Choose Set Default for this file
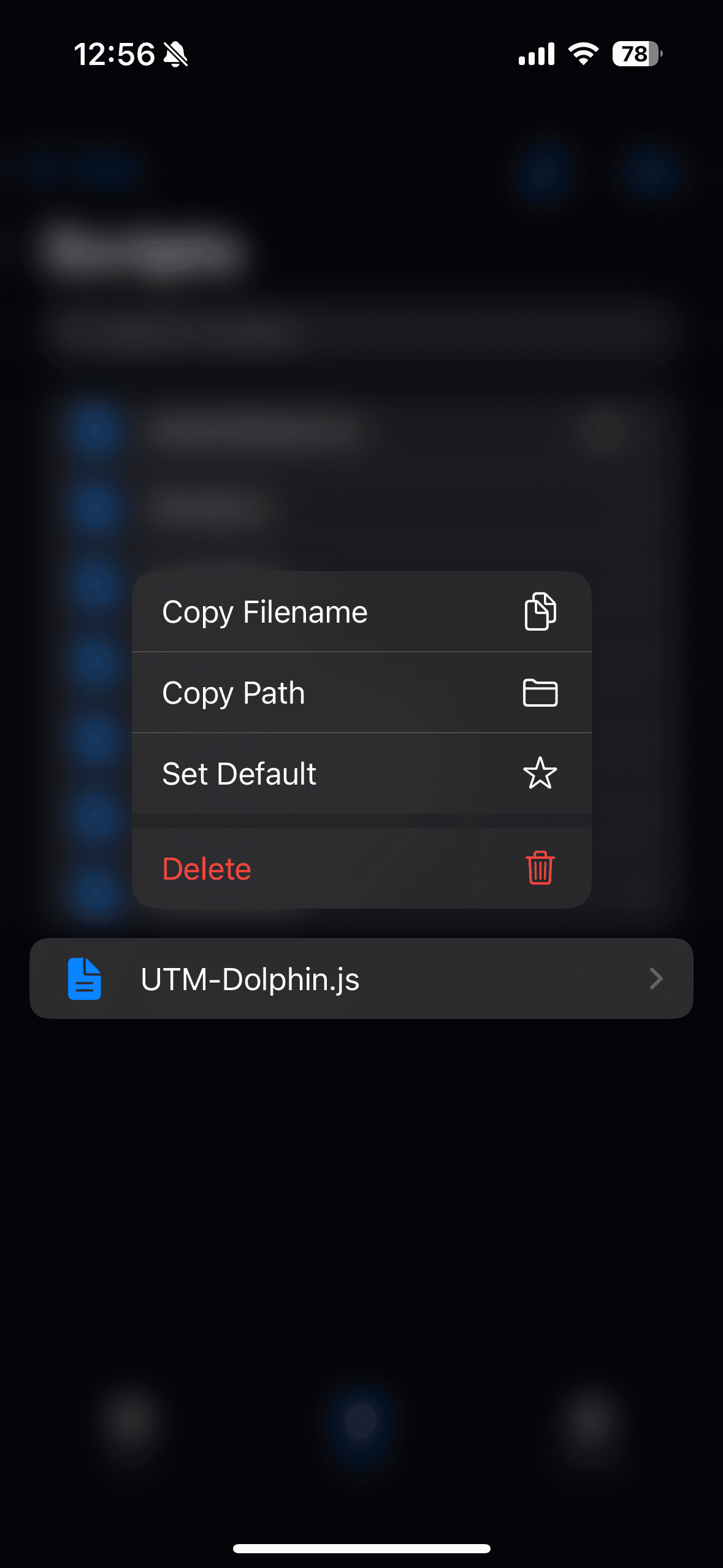 point(361,774)
